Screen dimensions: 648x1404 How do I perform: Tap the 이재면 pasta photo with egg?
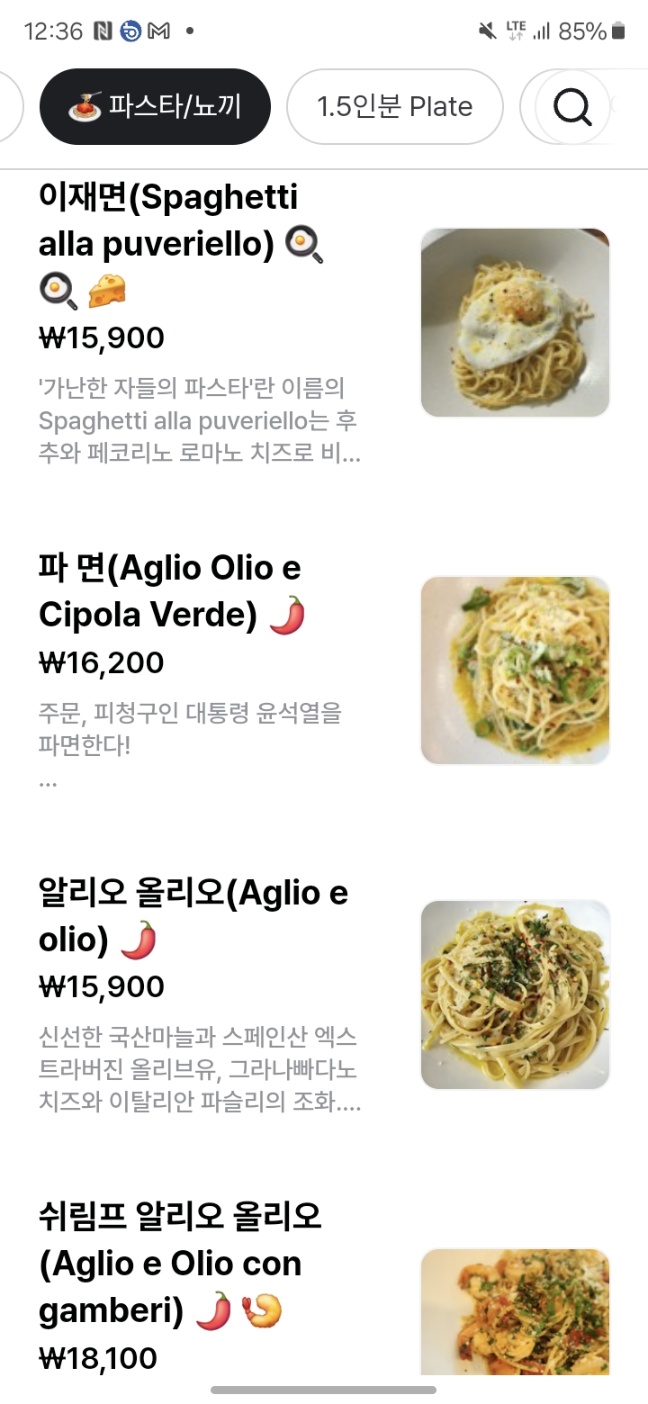515,322
